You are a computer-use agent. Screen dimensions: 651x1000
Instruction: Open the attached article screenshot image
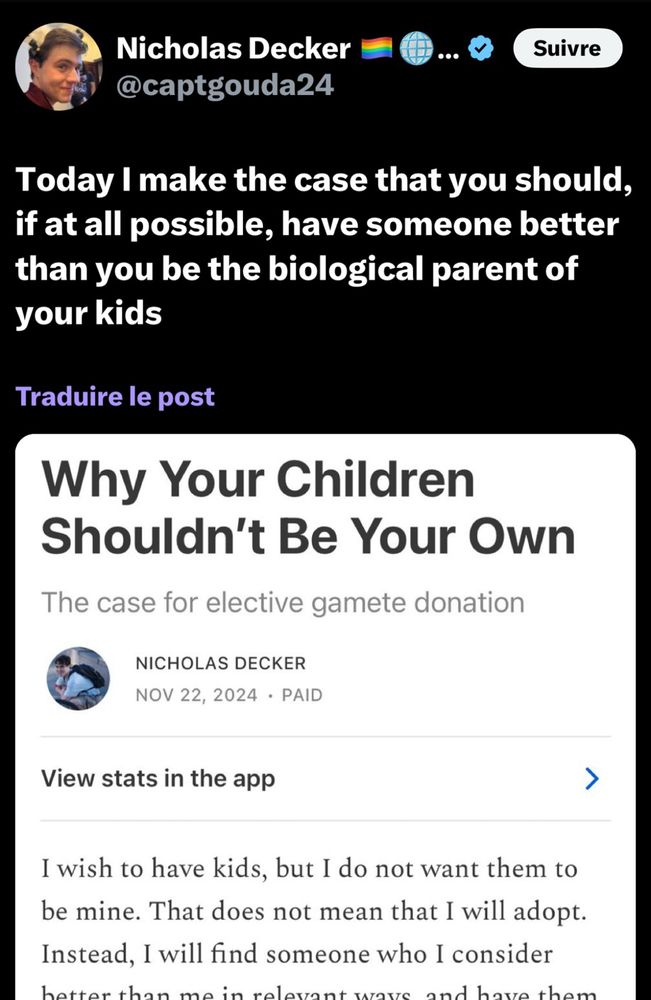click(325, 717)
